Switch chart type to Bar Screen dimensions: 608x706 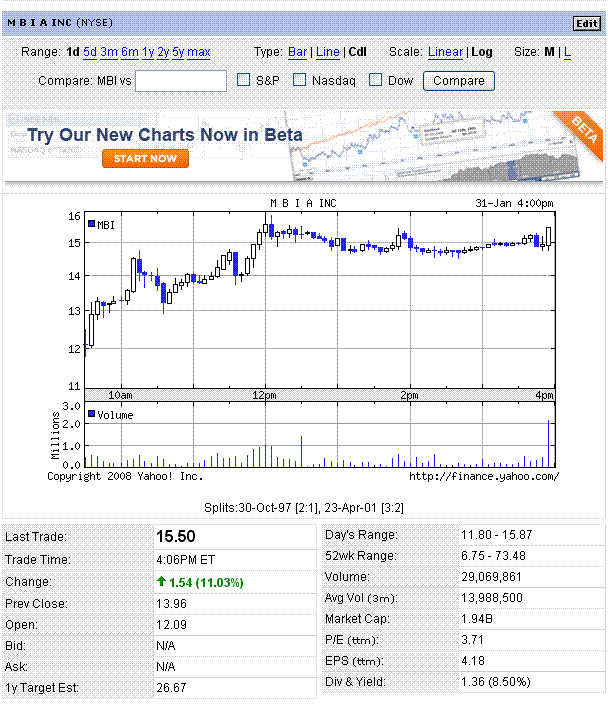(x=297, y=52)
